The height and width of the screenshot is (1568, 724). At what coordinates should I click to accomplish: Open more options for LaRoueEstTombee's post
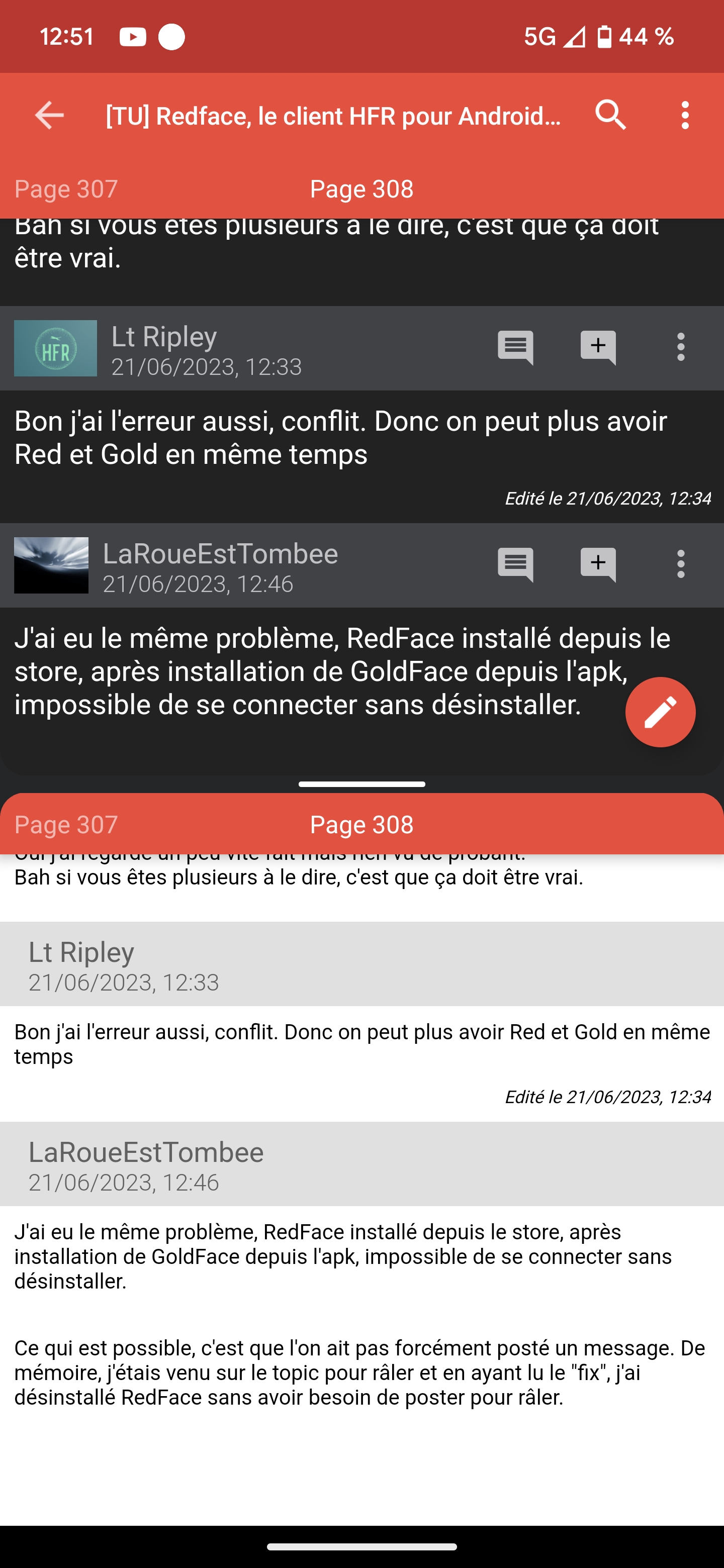681,565
